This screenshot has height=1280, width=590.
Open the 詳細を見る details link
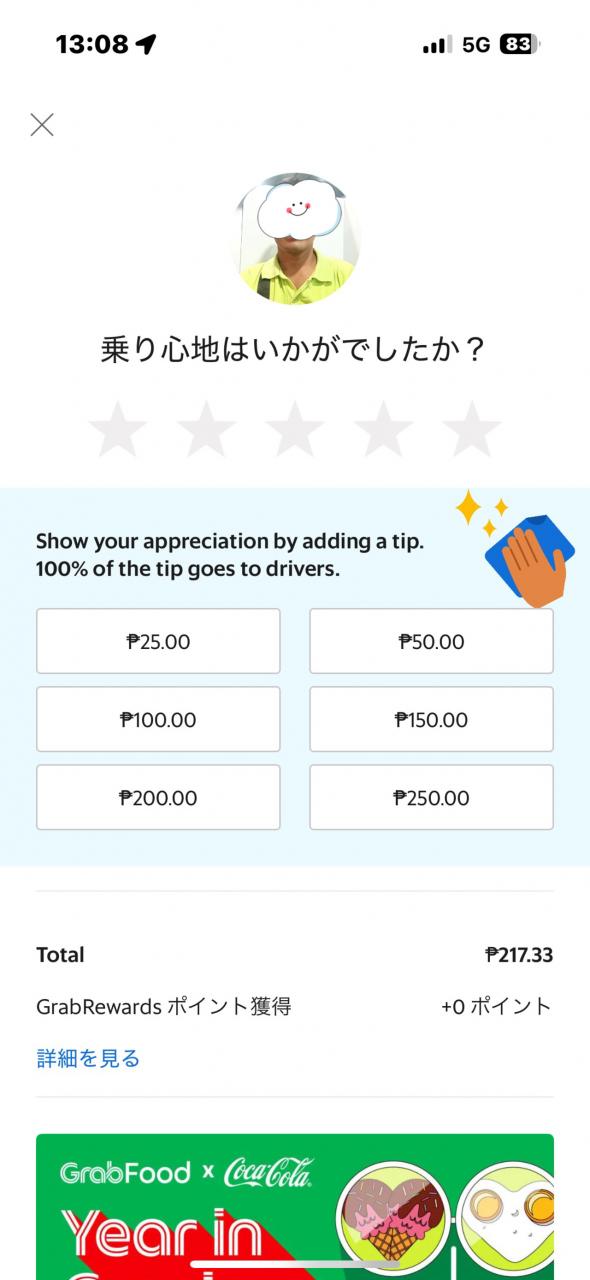coord(88,1058)
